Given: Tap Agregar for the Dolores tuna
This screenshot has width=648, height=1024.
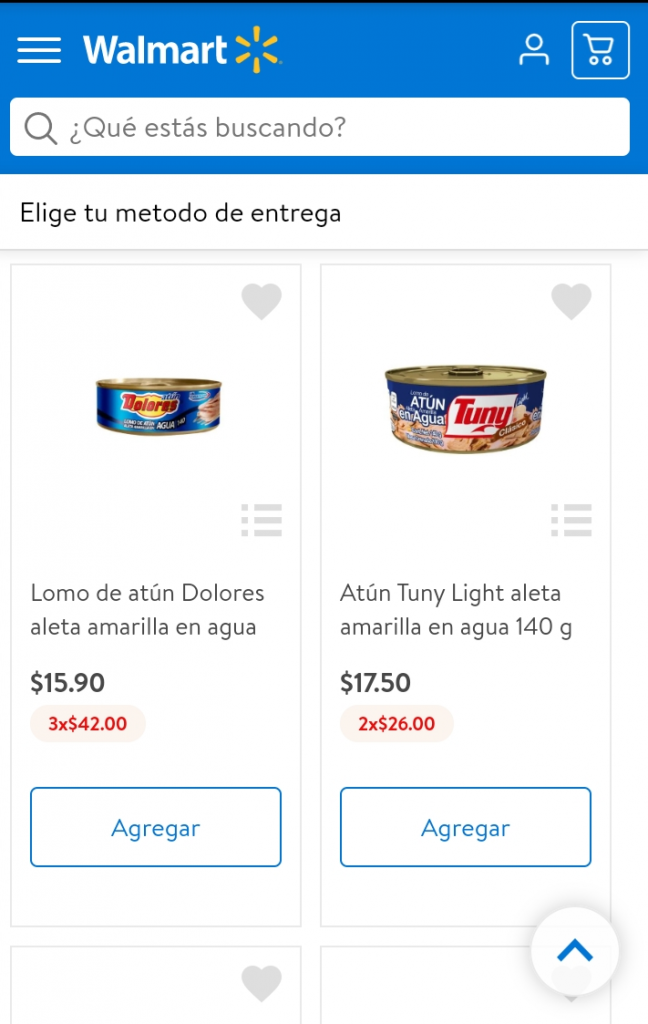Looking at the screenshot, I should (x=156, y=827).
